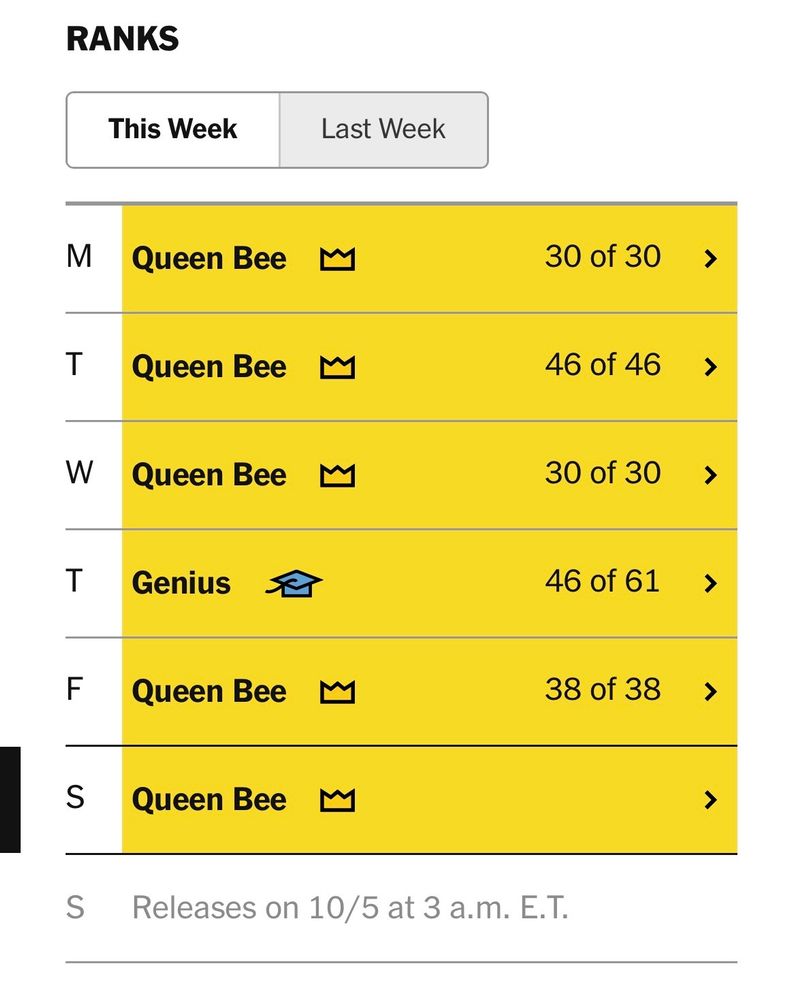Switch to the Last Week tab
This screenshot has width=803, height=1000.
(x=383, y=128)
